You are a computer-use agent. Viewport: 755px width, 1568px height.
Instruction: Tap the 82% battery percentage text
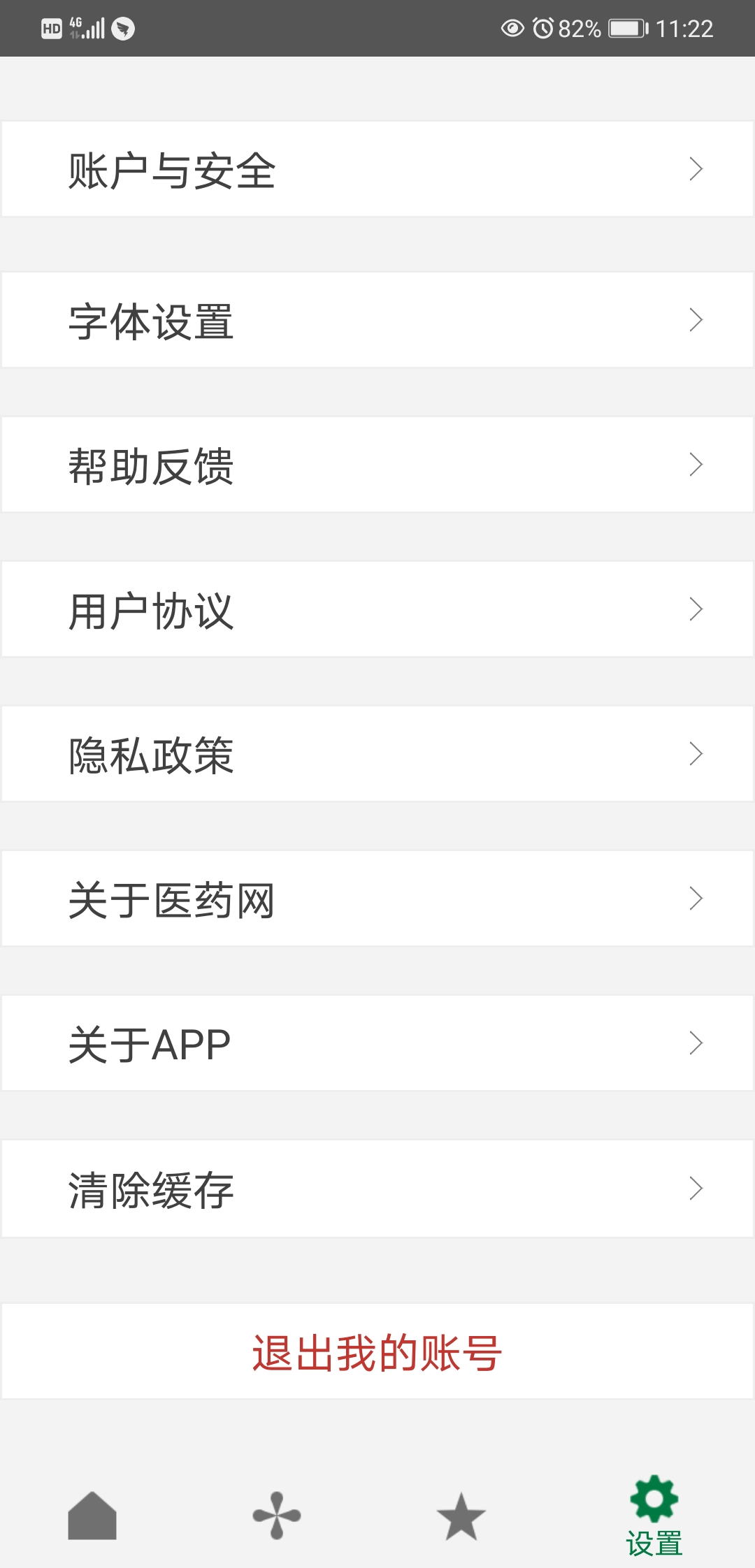577,28
